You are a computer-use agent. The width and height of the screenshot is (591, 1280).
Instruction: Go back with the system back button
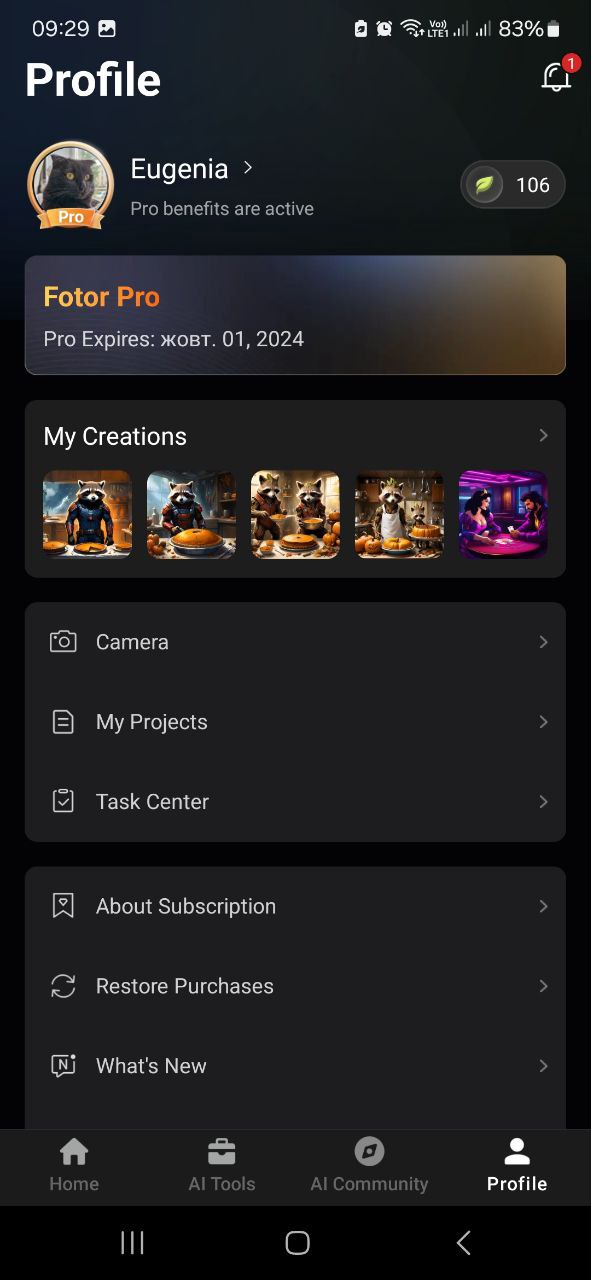coord(463,1243)
